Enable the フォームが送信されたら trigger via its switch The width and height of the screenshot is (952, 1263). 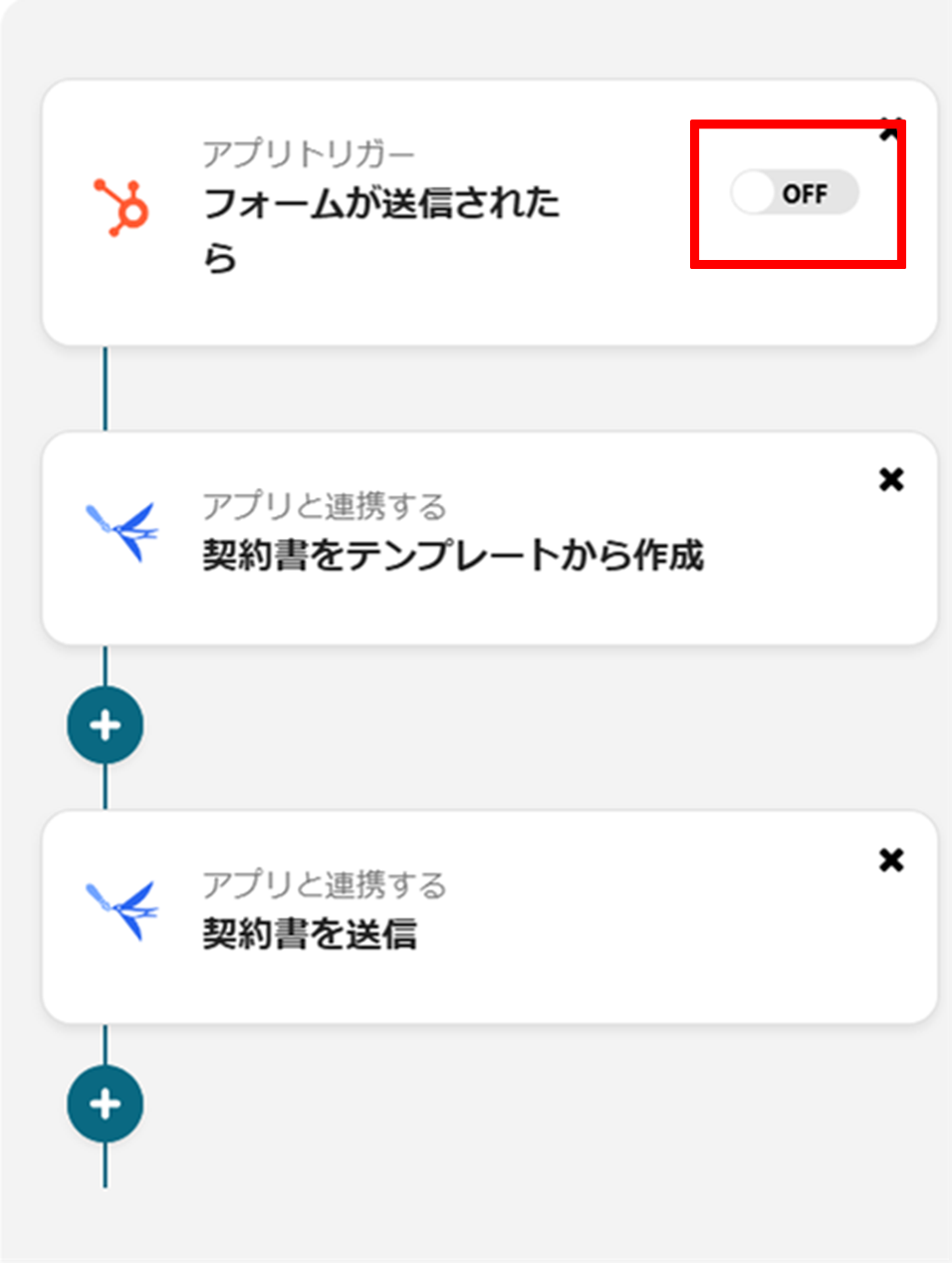point(797,193)
